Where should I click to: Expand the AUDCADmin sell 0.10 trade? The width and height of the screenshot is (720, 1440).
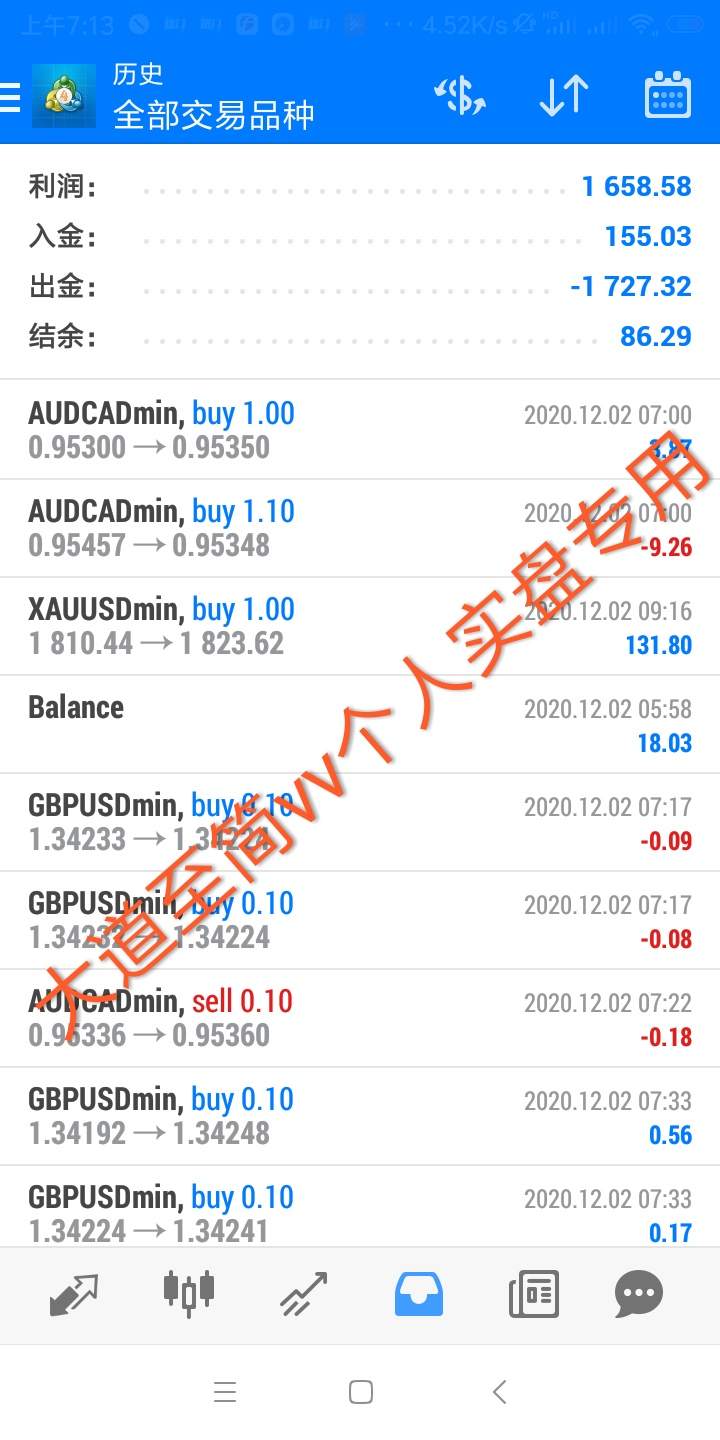point(360,1018)
